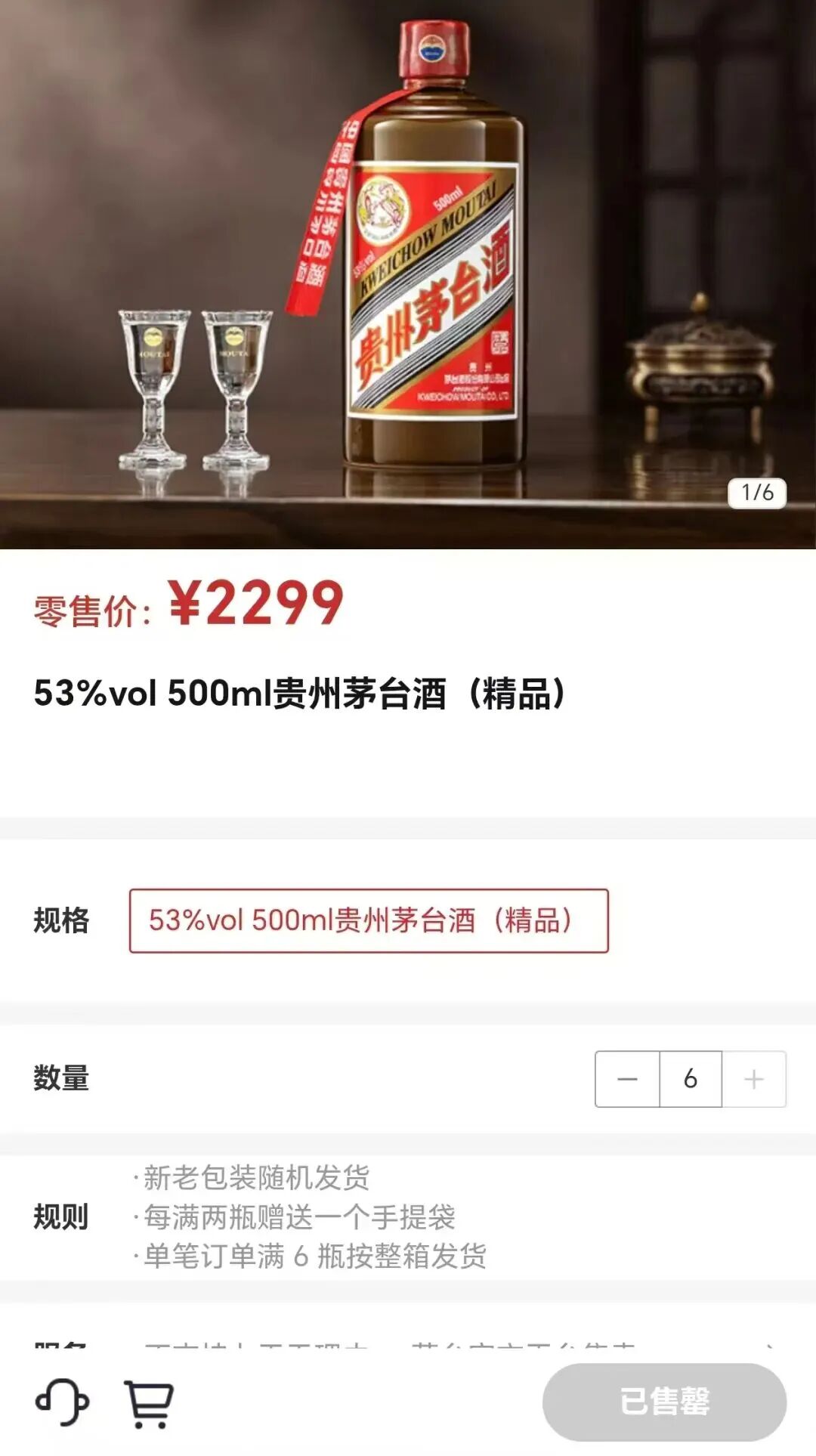Open customer service headset icon

pos(62,1402)
